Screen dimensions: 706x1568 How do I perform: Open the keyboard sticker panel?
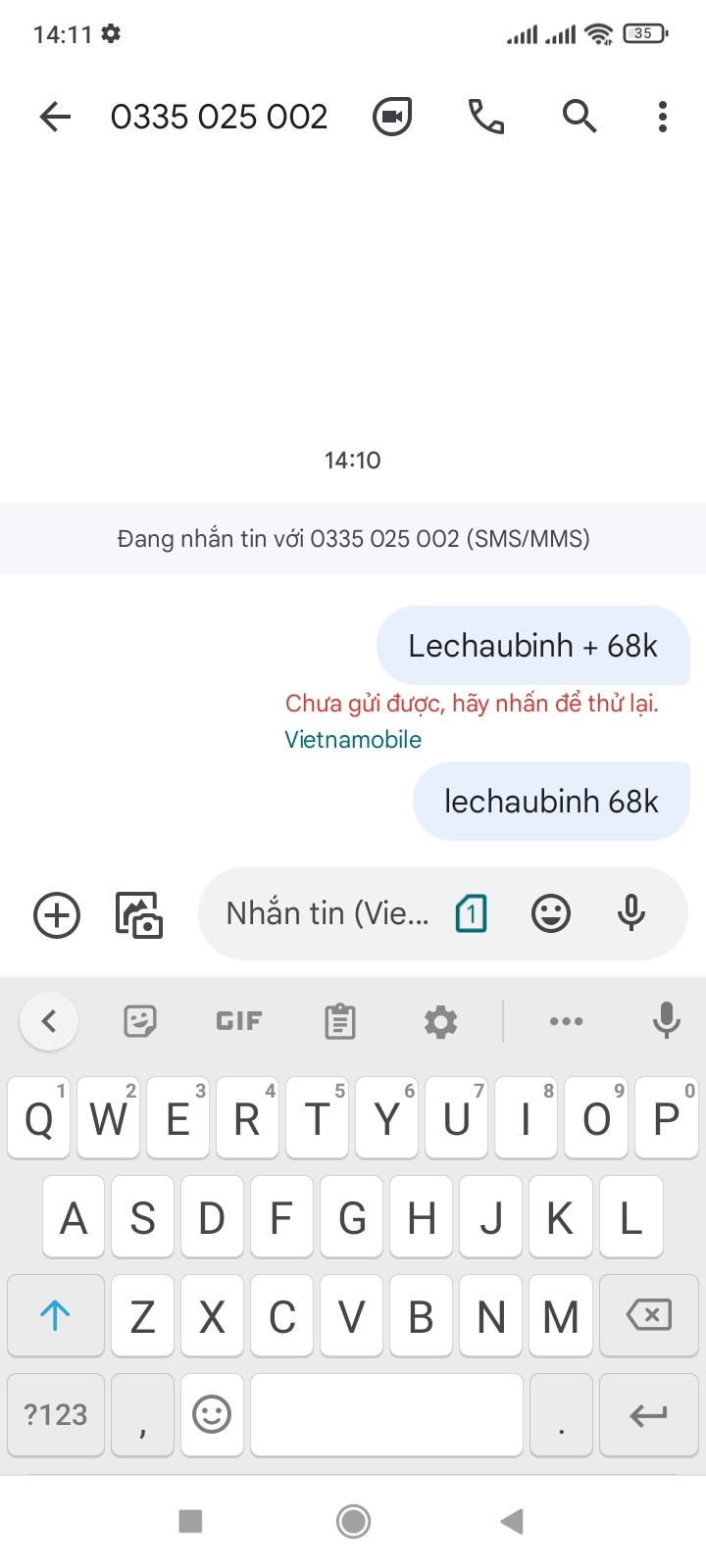click(x=140, y=1021)
